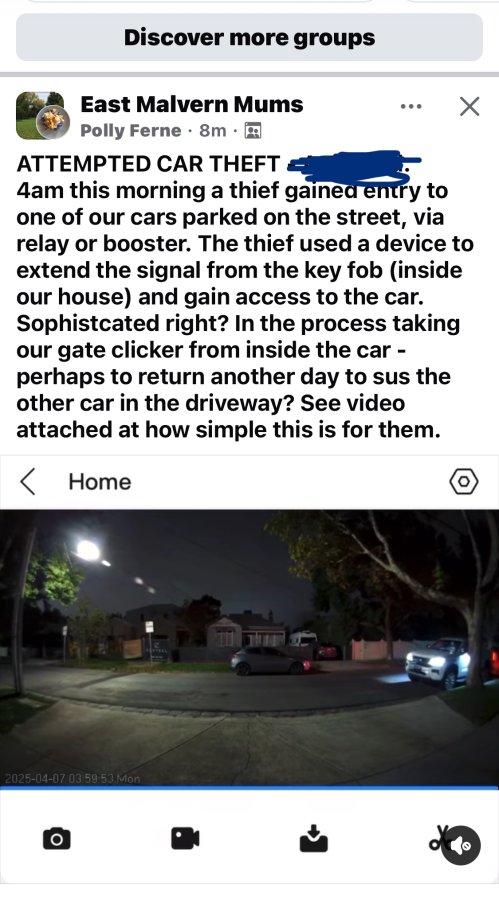499x900 pixels.
Task: Unmute the video with the speaker icon
Action: tap(461, 845)
